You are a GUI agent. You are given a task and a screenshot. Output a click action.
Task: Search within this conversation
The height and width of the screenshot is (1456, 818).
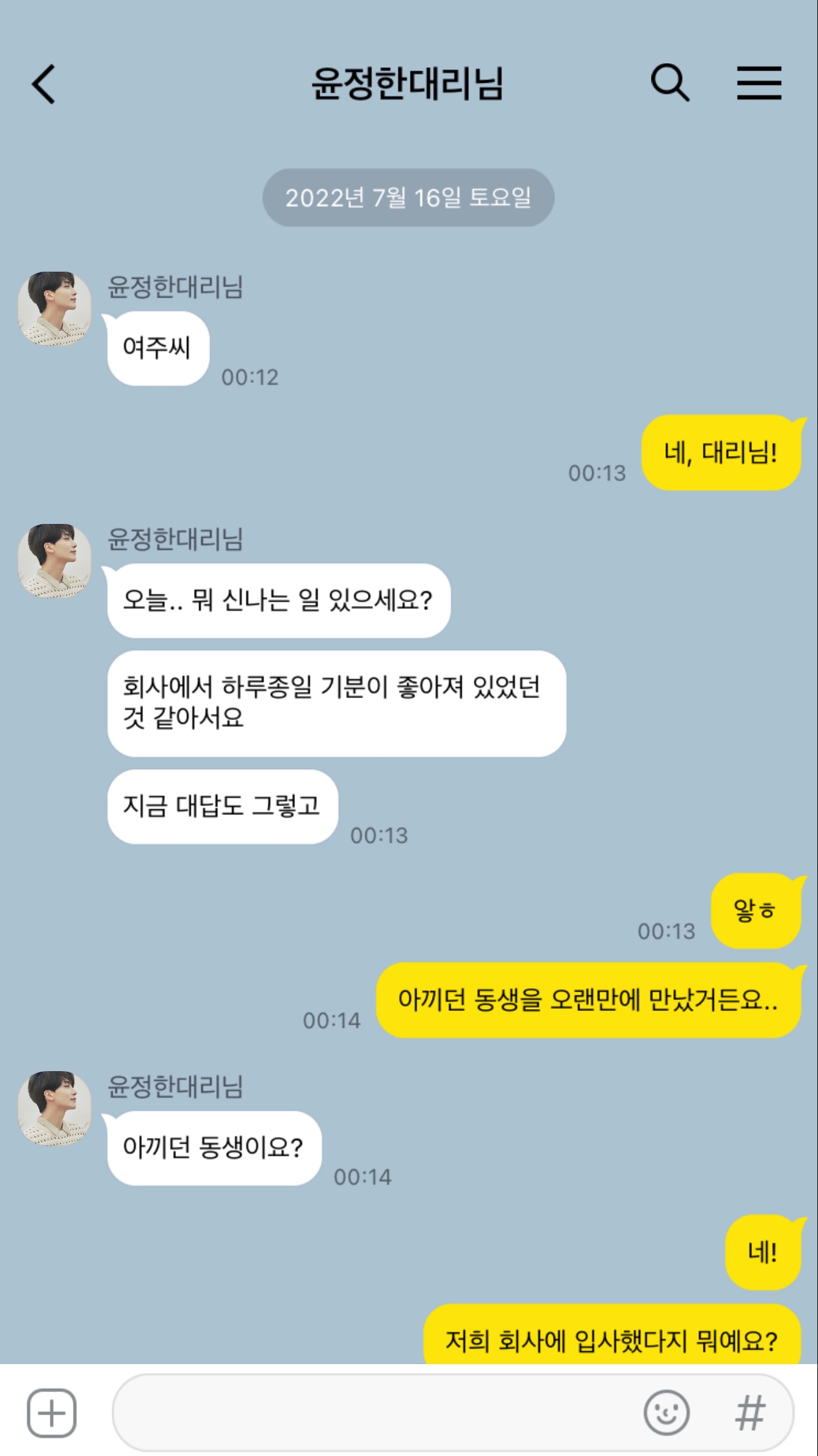669,83
